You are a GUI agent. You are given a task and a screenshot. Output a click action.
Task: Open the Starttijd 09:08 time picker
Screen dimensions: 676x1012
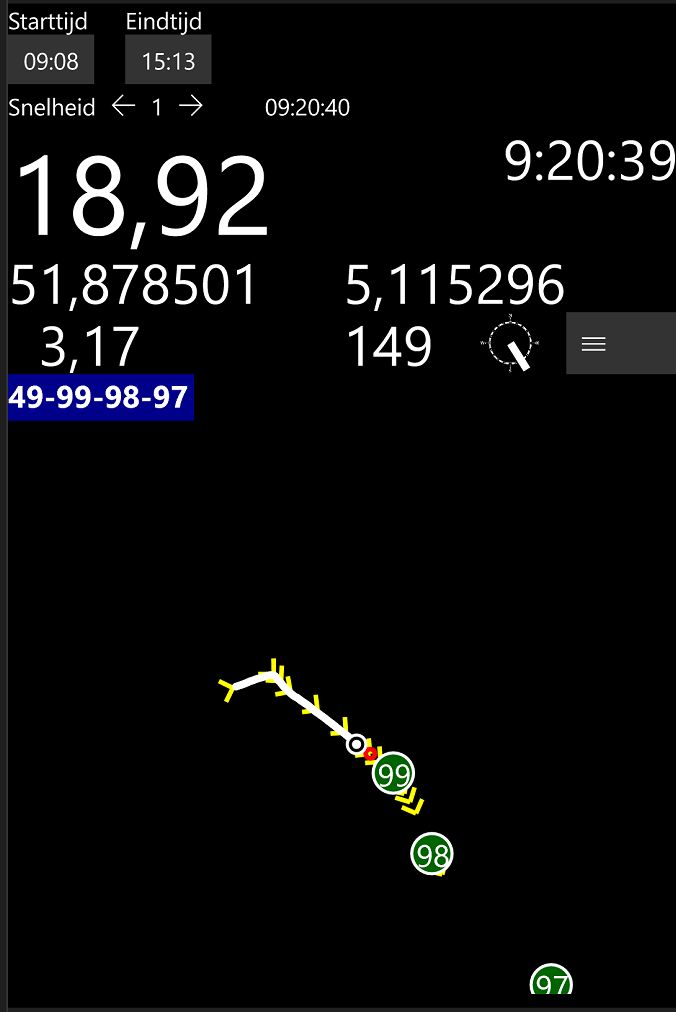point(51,61)
